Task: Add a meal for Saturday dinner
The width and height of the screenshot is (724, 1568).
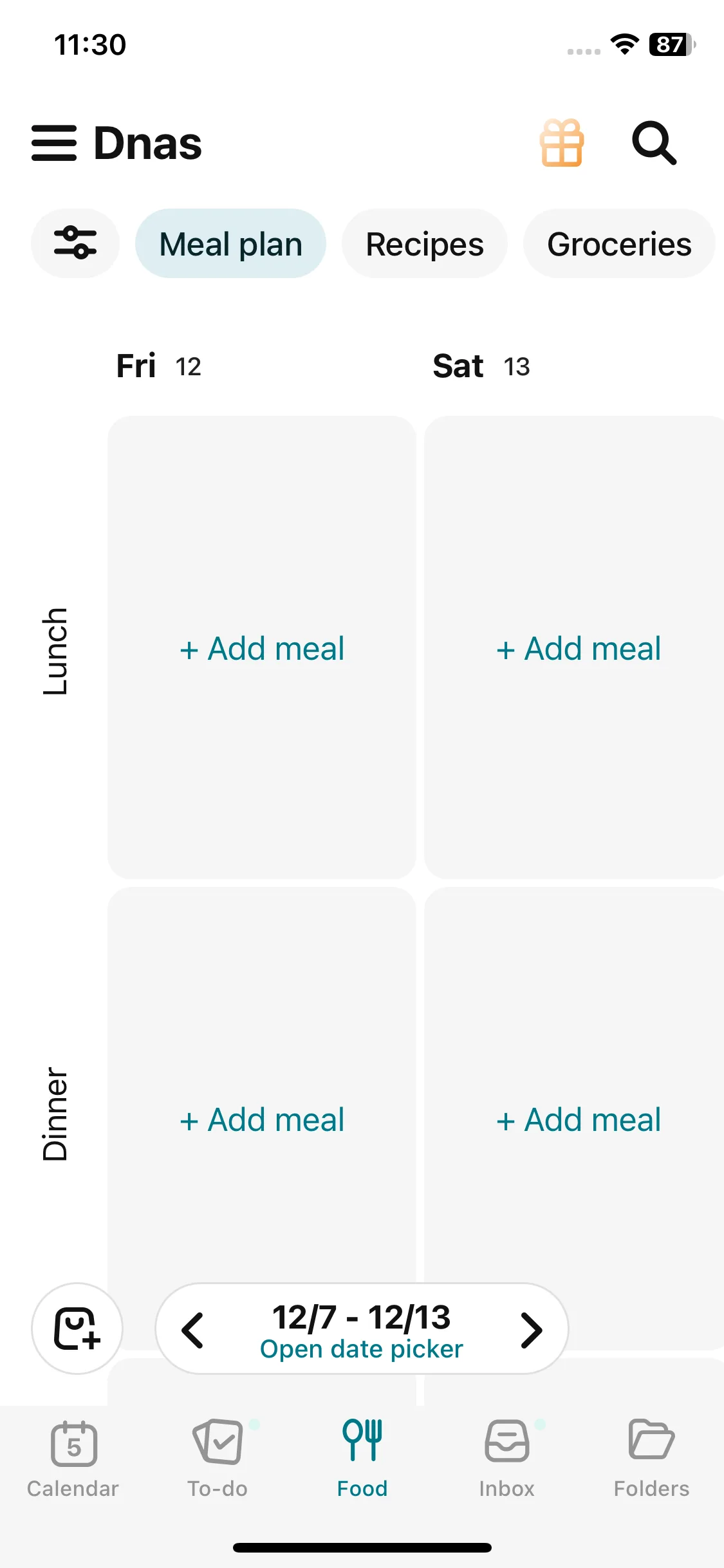Action: pos(578,1119)
